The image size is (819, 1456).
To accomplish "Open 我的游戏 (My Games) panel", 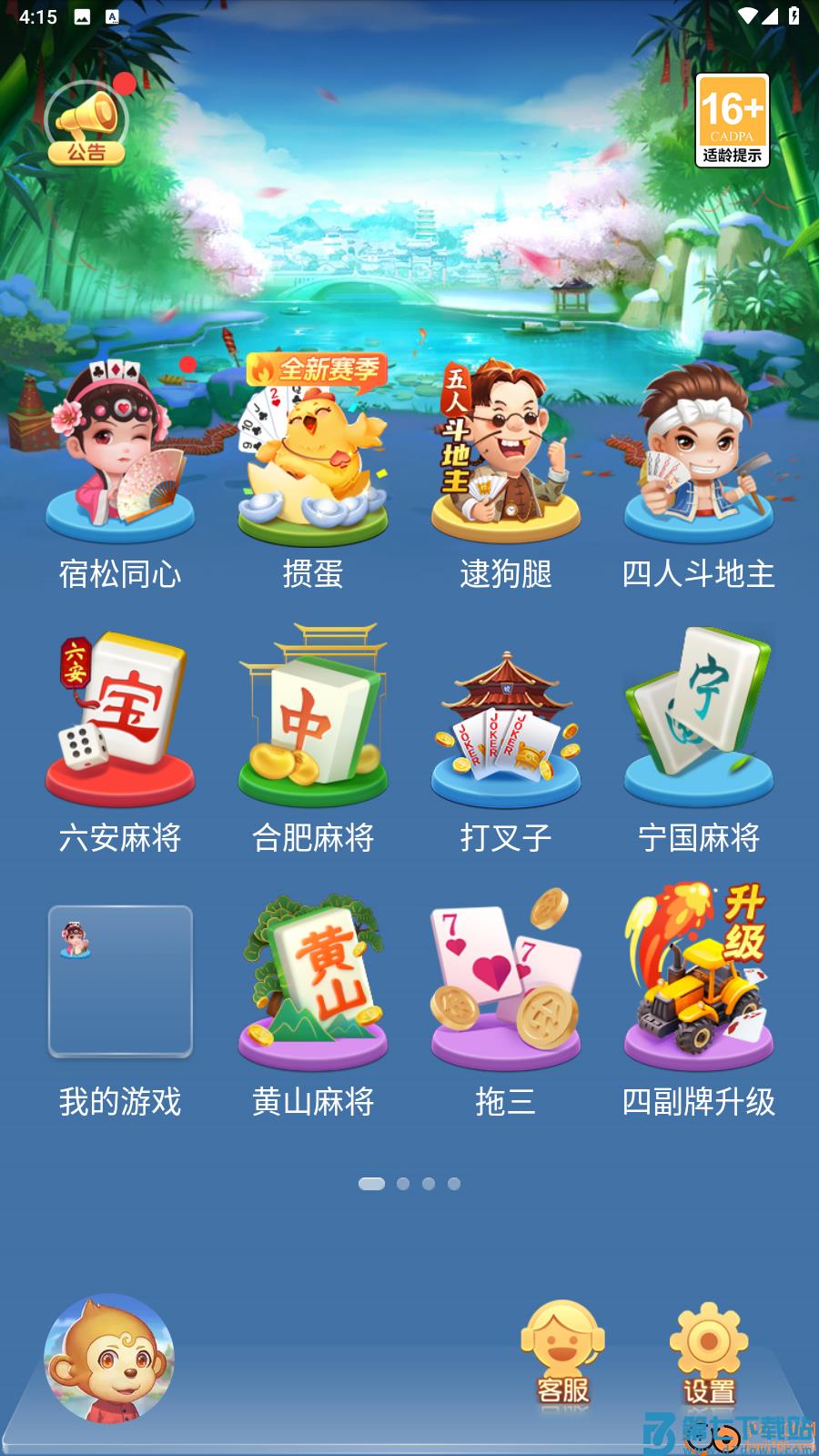I will tap(119, 983).
